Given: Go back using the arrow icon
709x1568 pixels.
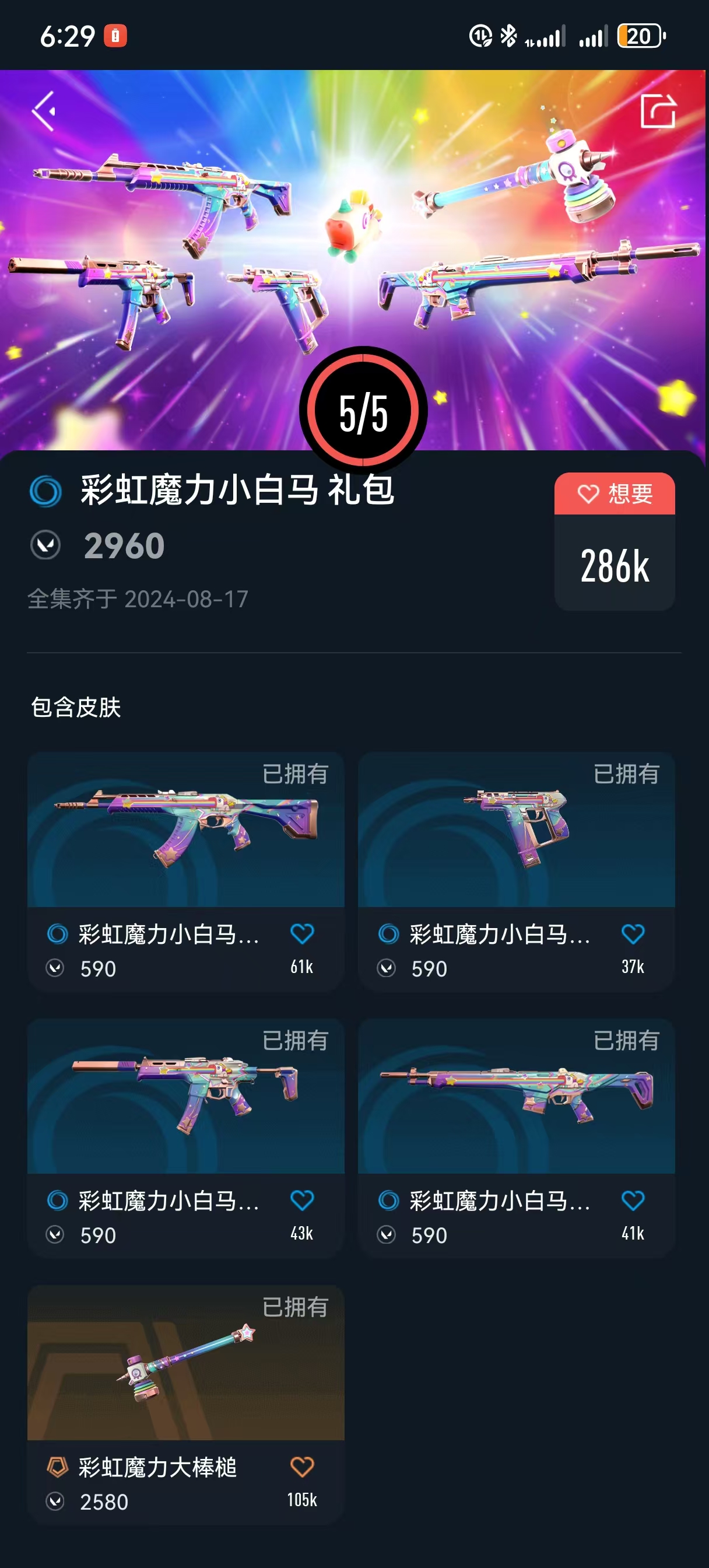Looking at the screenshot, I should (44, 111).
